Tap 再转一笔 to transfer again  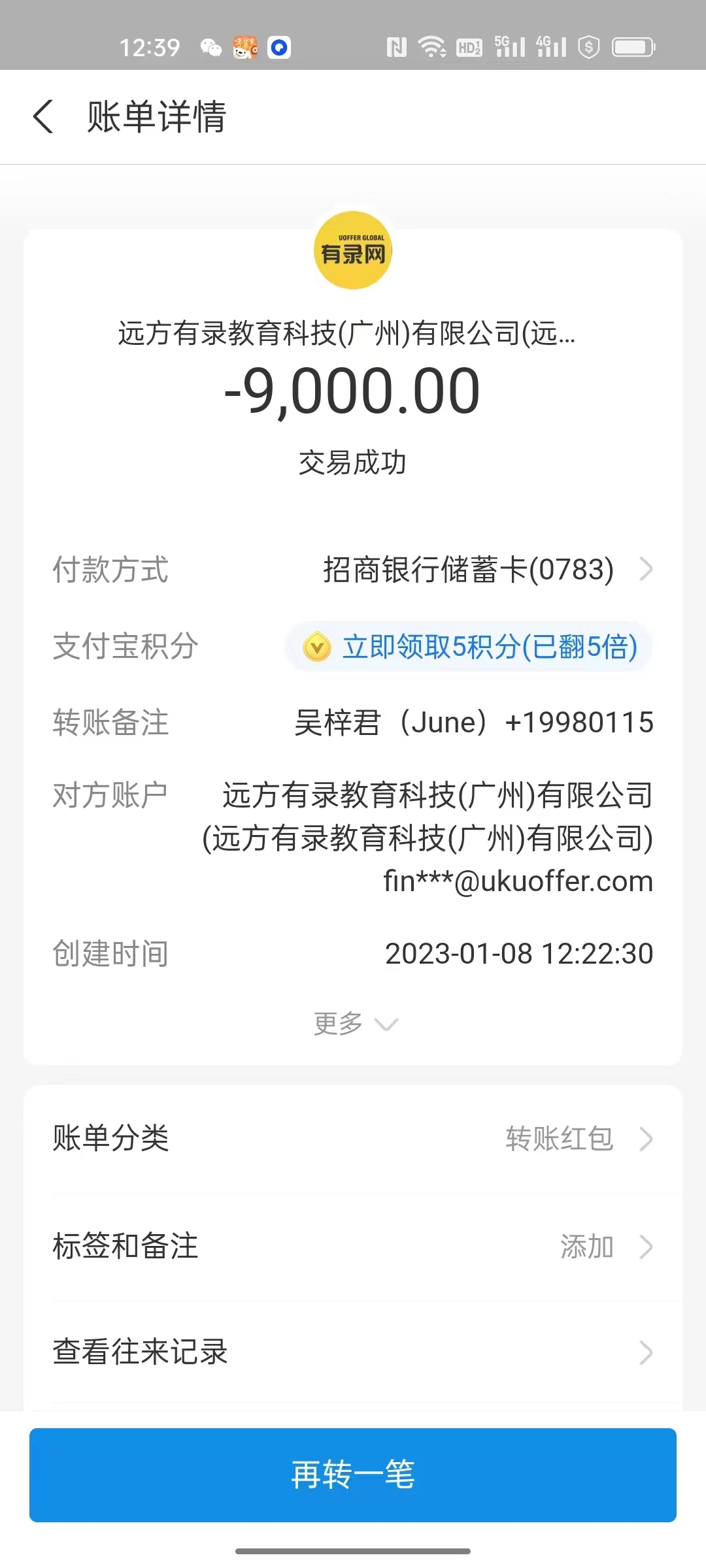(353, 1475)
